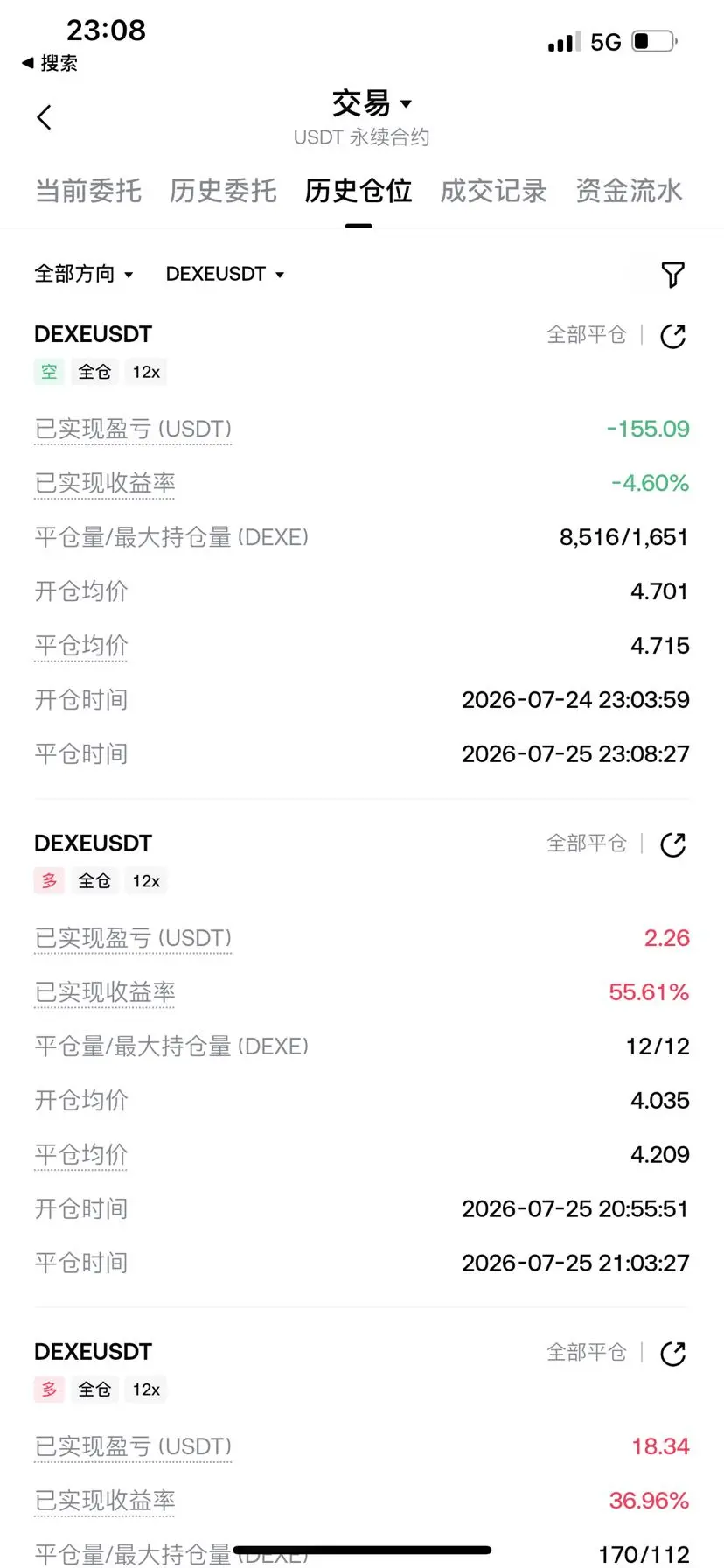Expand the 全部方向 direction dropdown
The height and width of the screenshot is (1568, 724).
click(84, 274)
